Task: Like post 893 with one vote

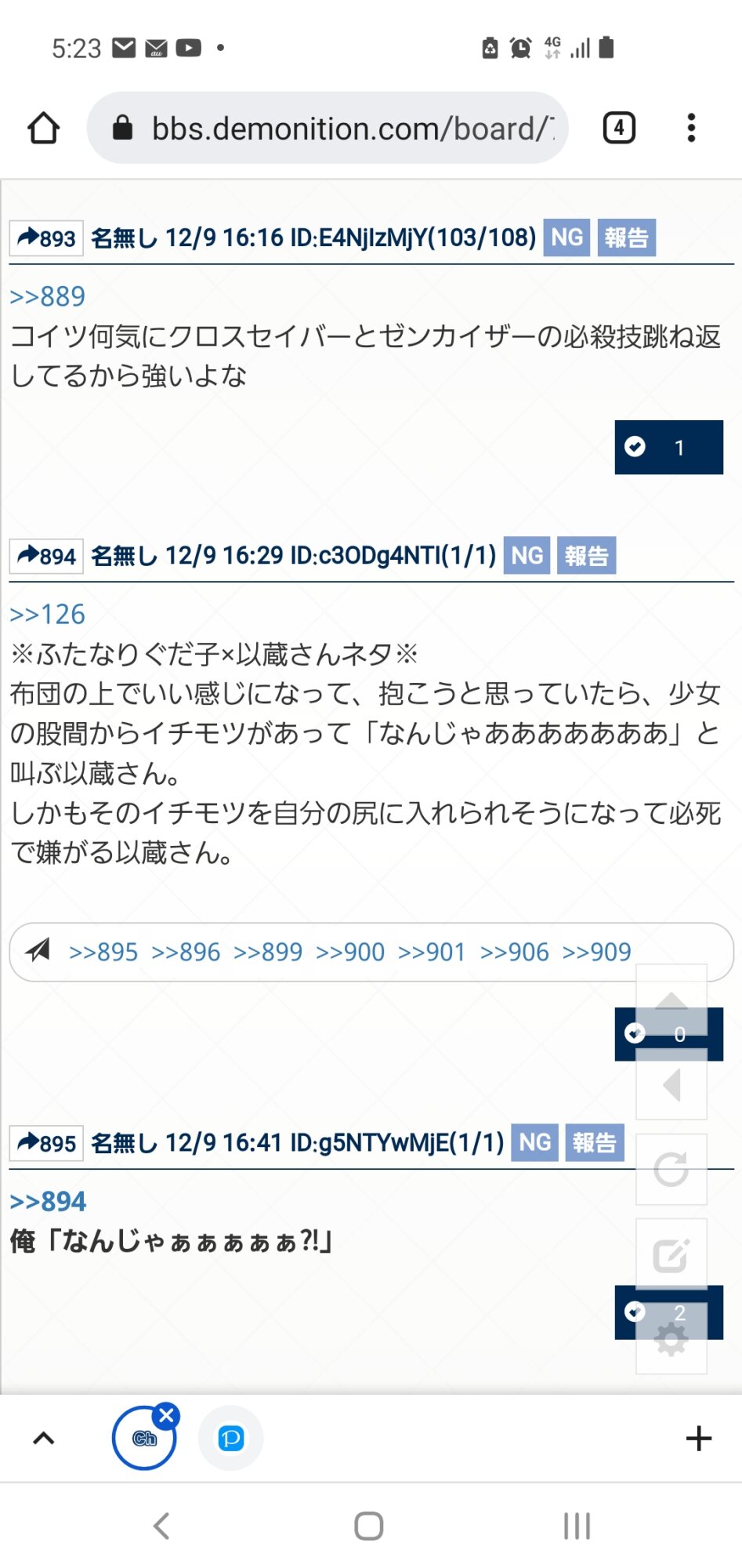Action: click(668, 448)
